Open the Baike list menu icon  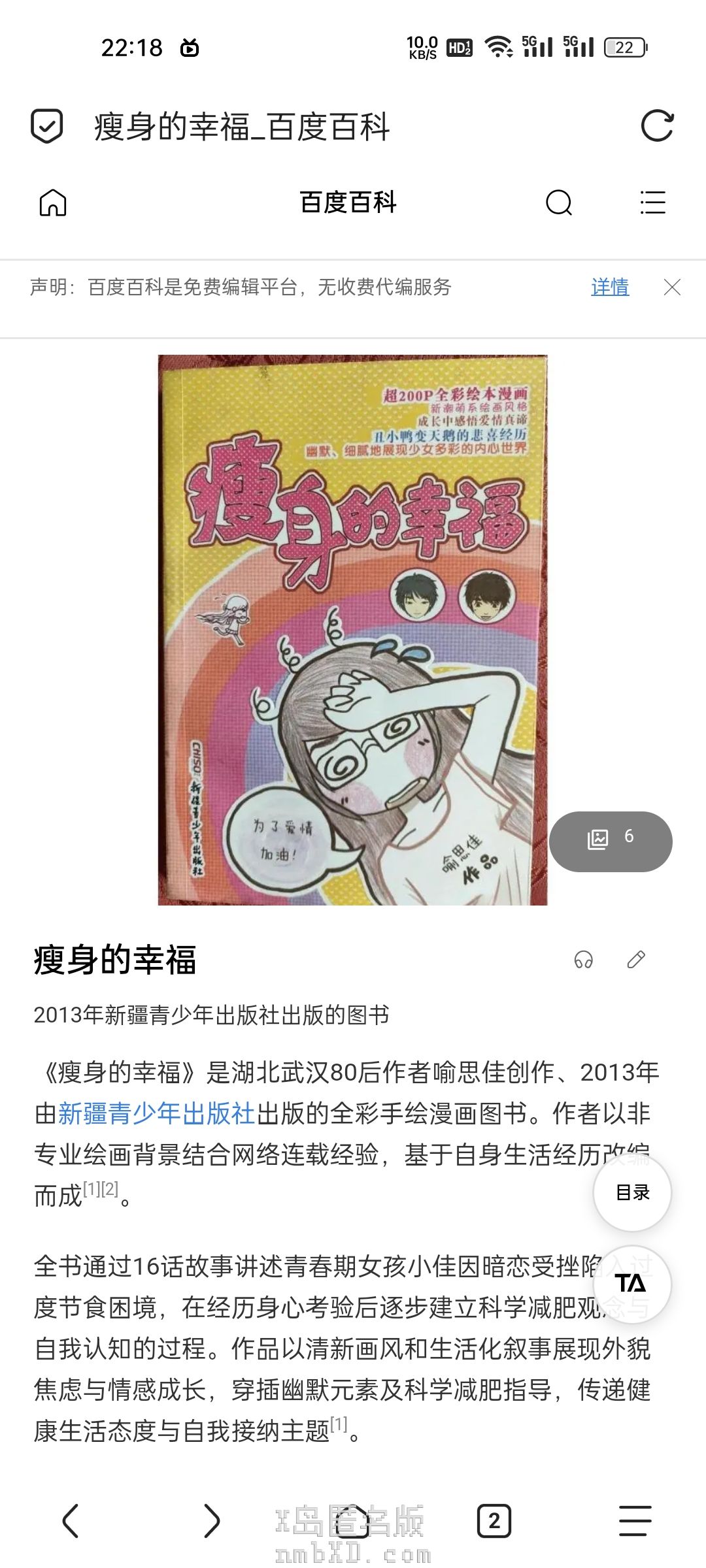tap(652, 203)
